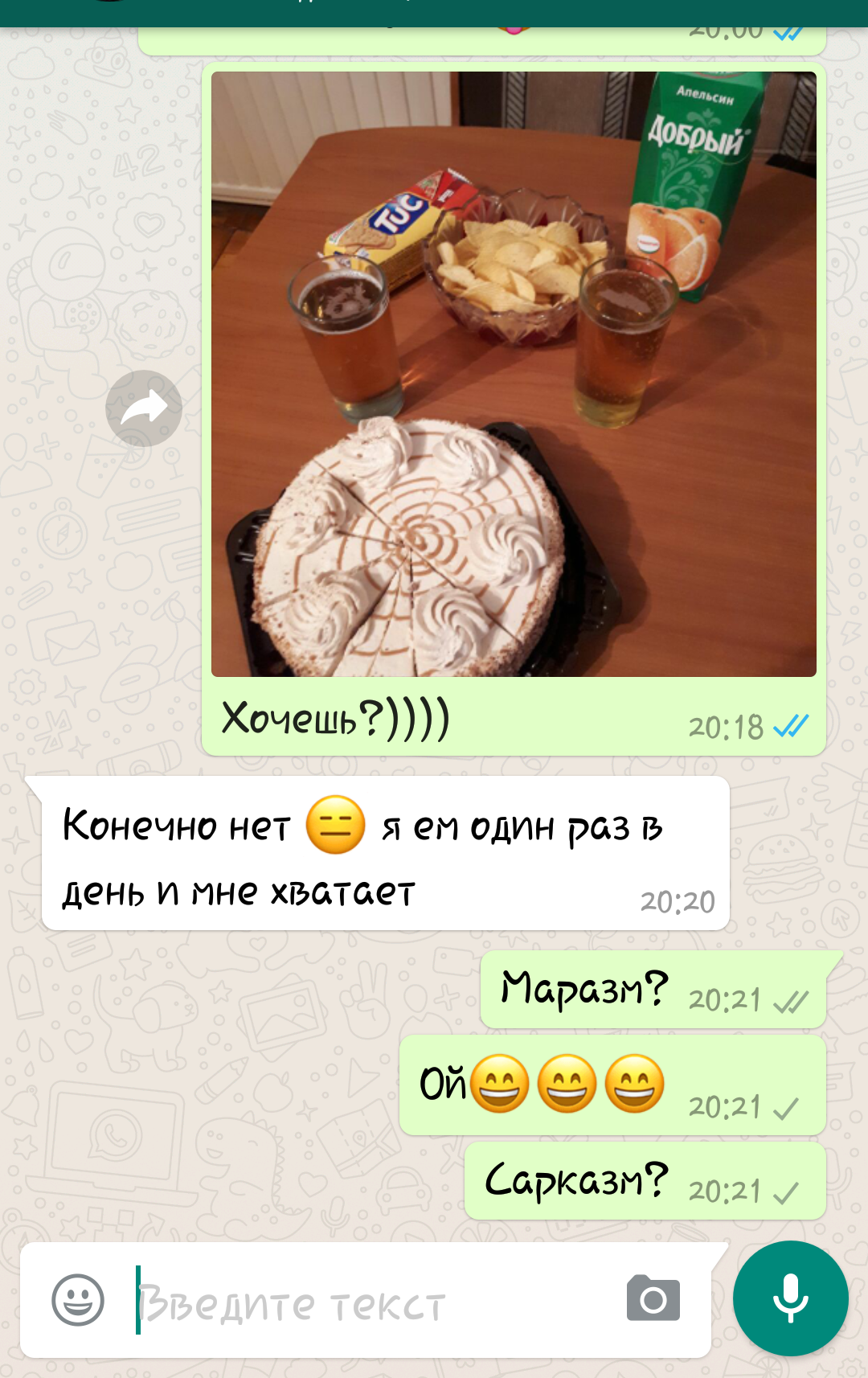Open the photo captioned Хочешь?))))

tap(514, 374)
